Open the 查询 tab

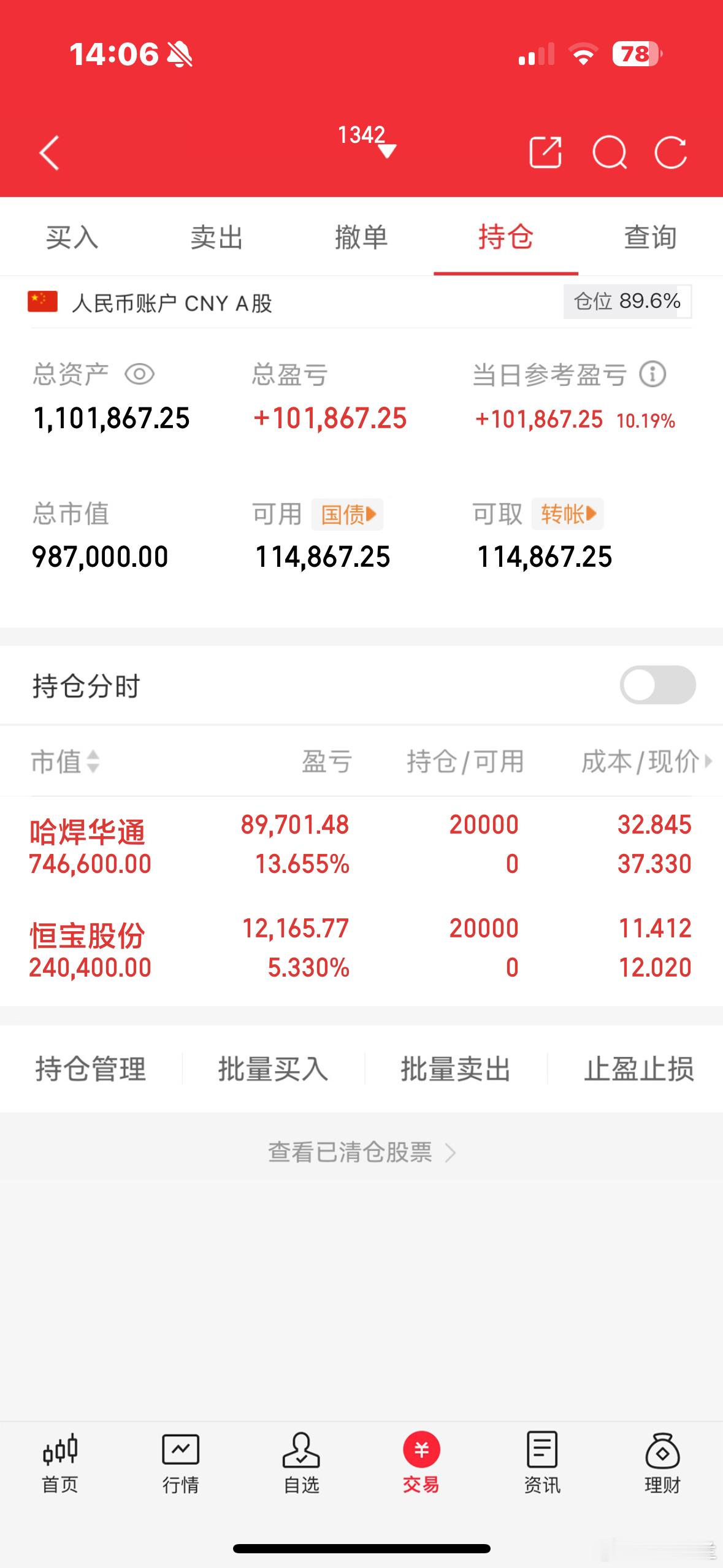coord(651,237)
